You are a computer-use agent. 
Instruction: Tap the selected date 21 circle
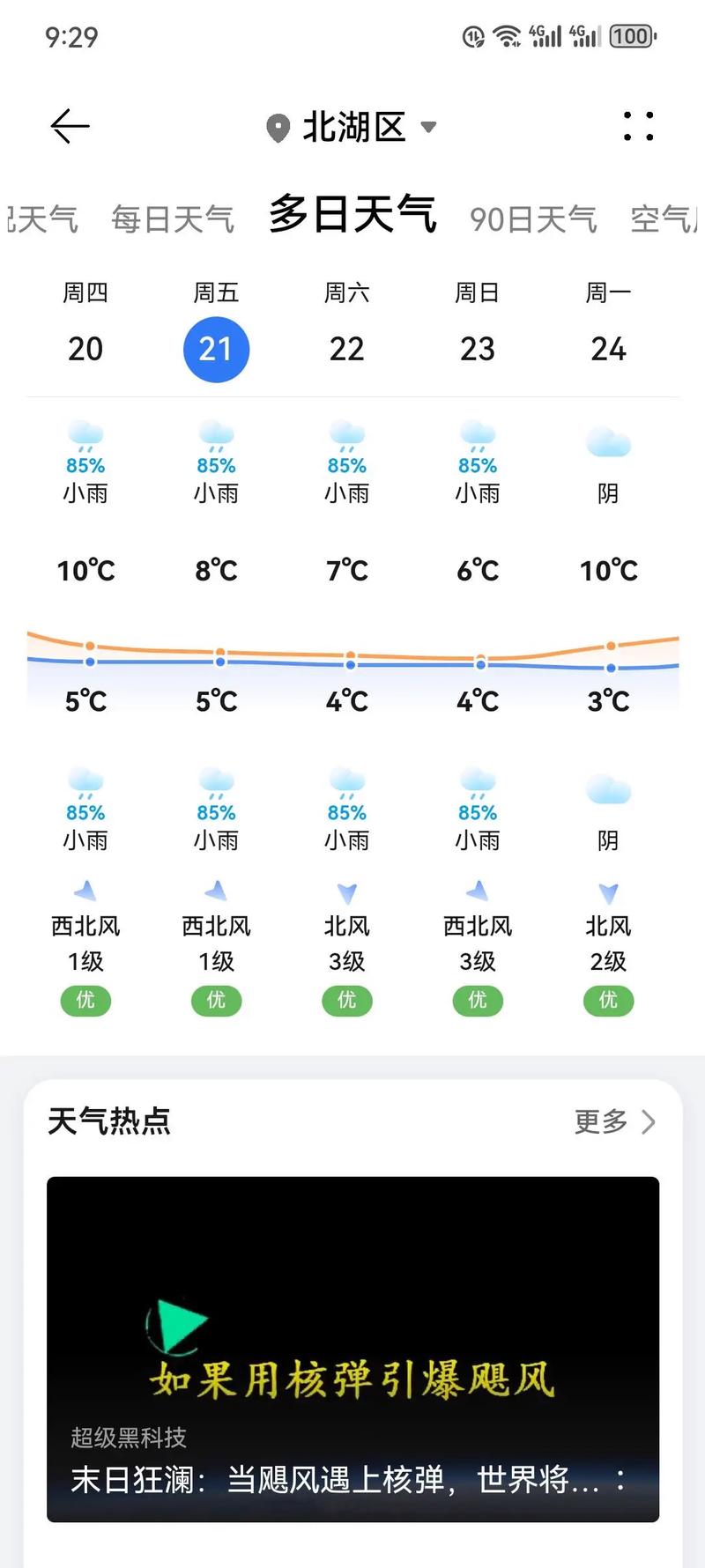pos(216,349)
